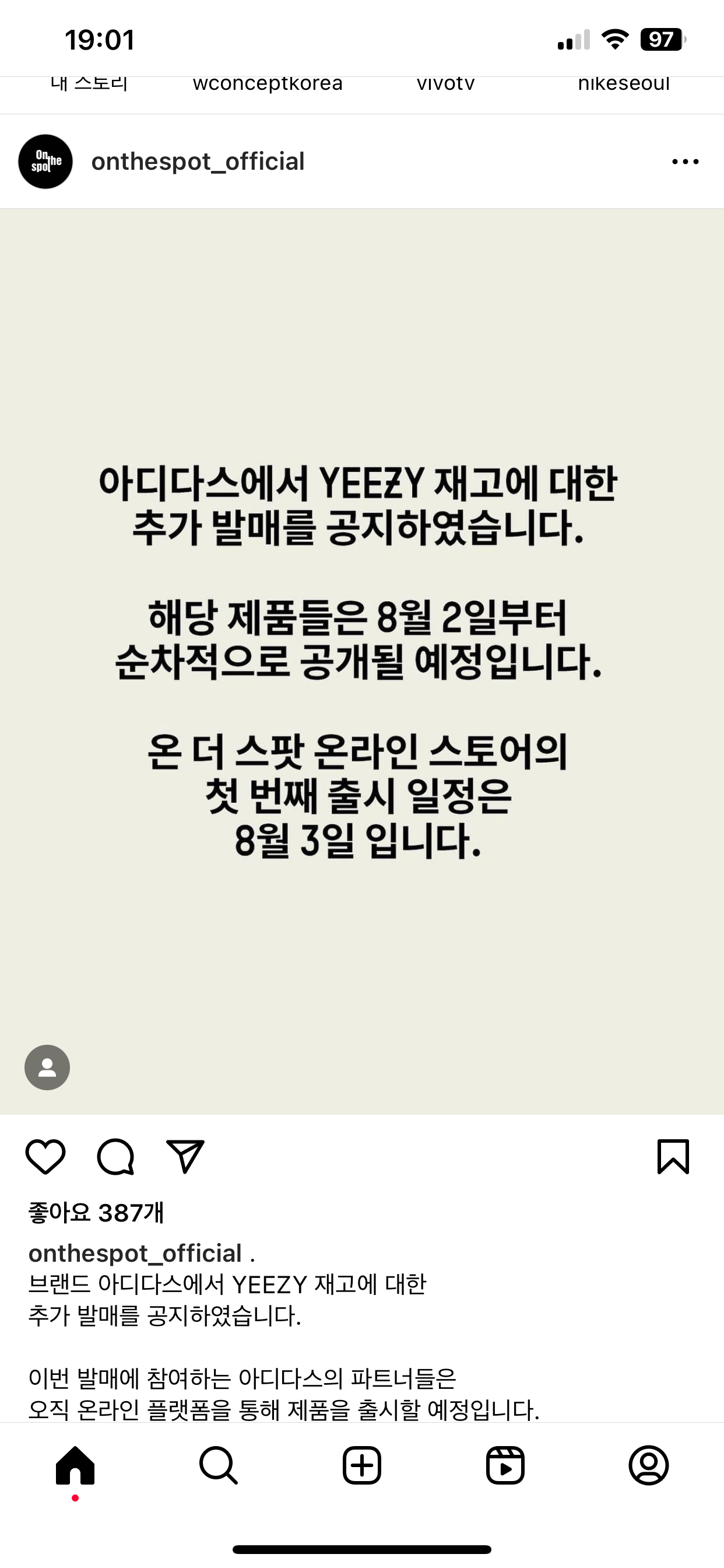Bookmark the onthespot_official post

point(673,1156)
